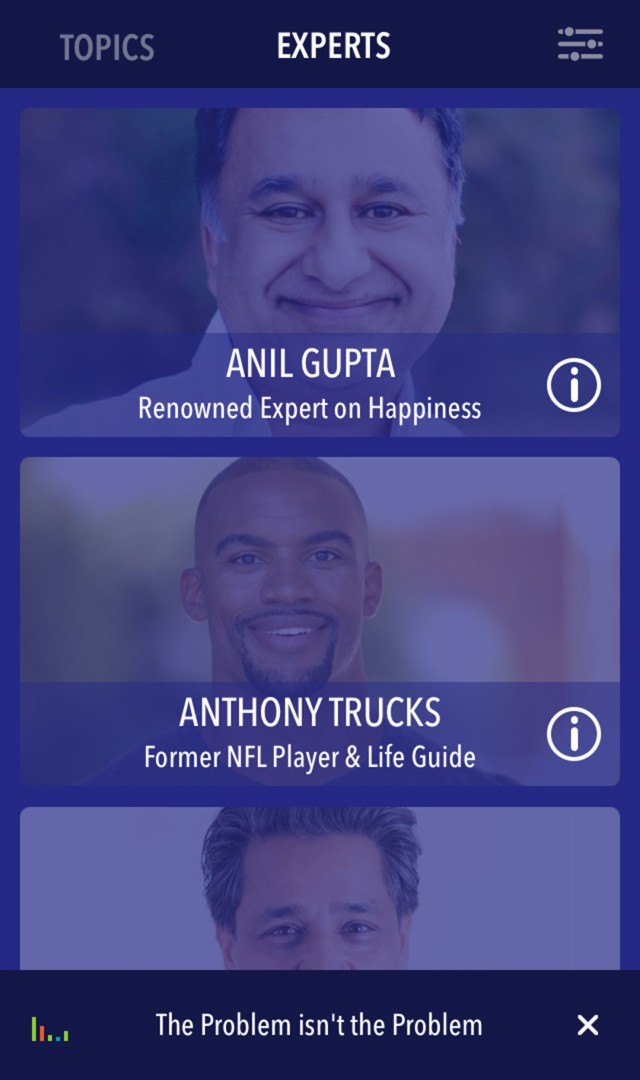Select the Experts tab
640x1080 pixels.
coord(333,46)
